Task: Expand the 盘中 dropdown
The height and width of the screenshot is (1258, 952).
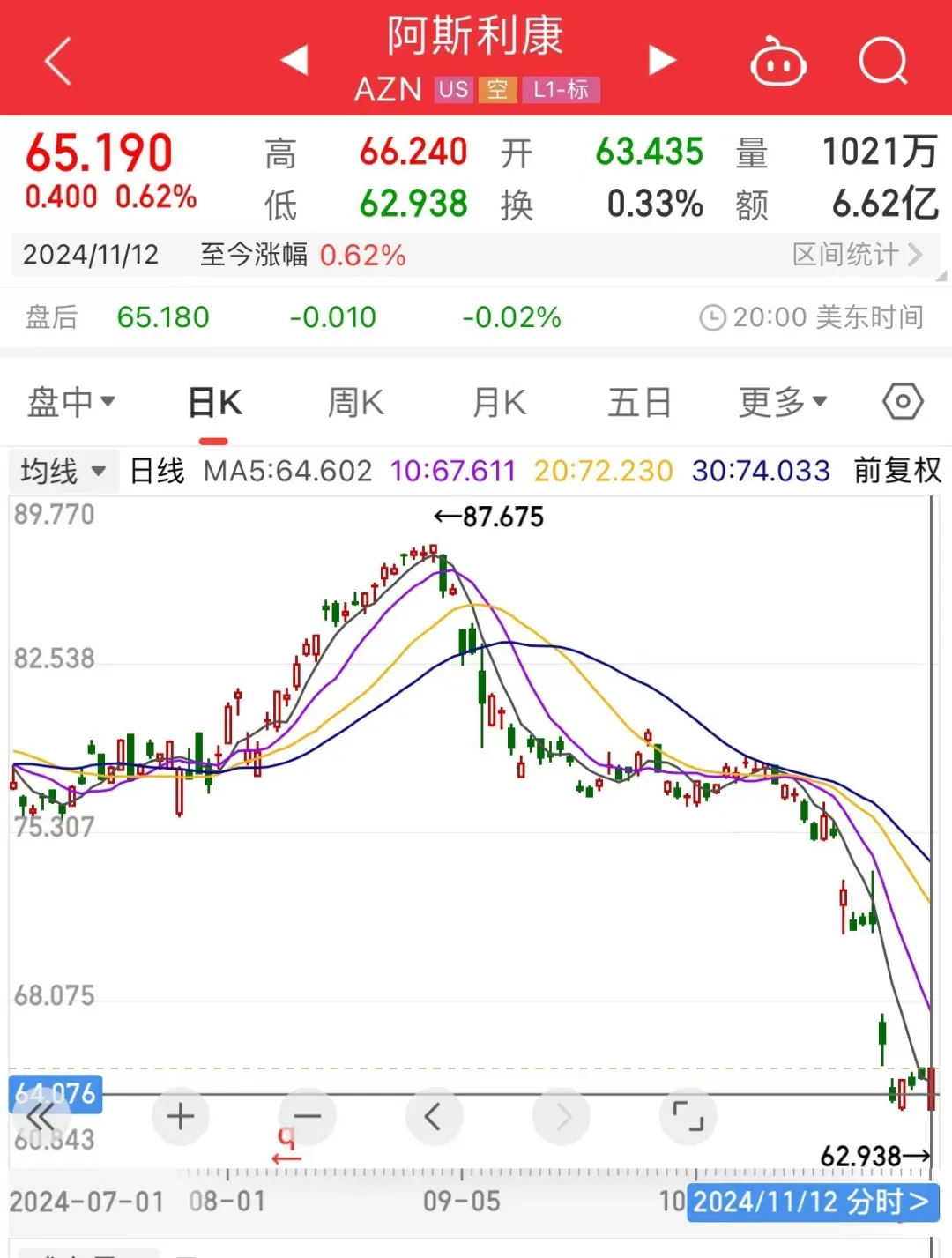Action: click(71, 402)
